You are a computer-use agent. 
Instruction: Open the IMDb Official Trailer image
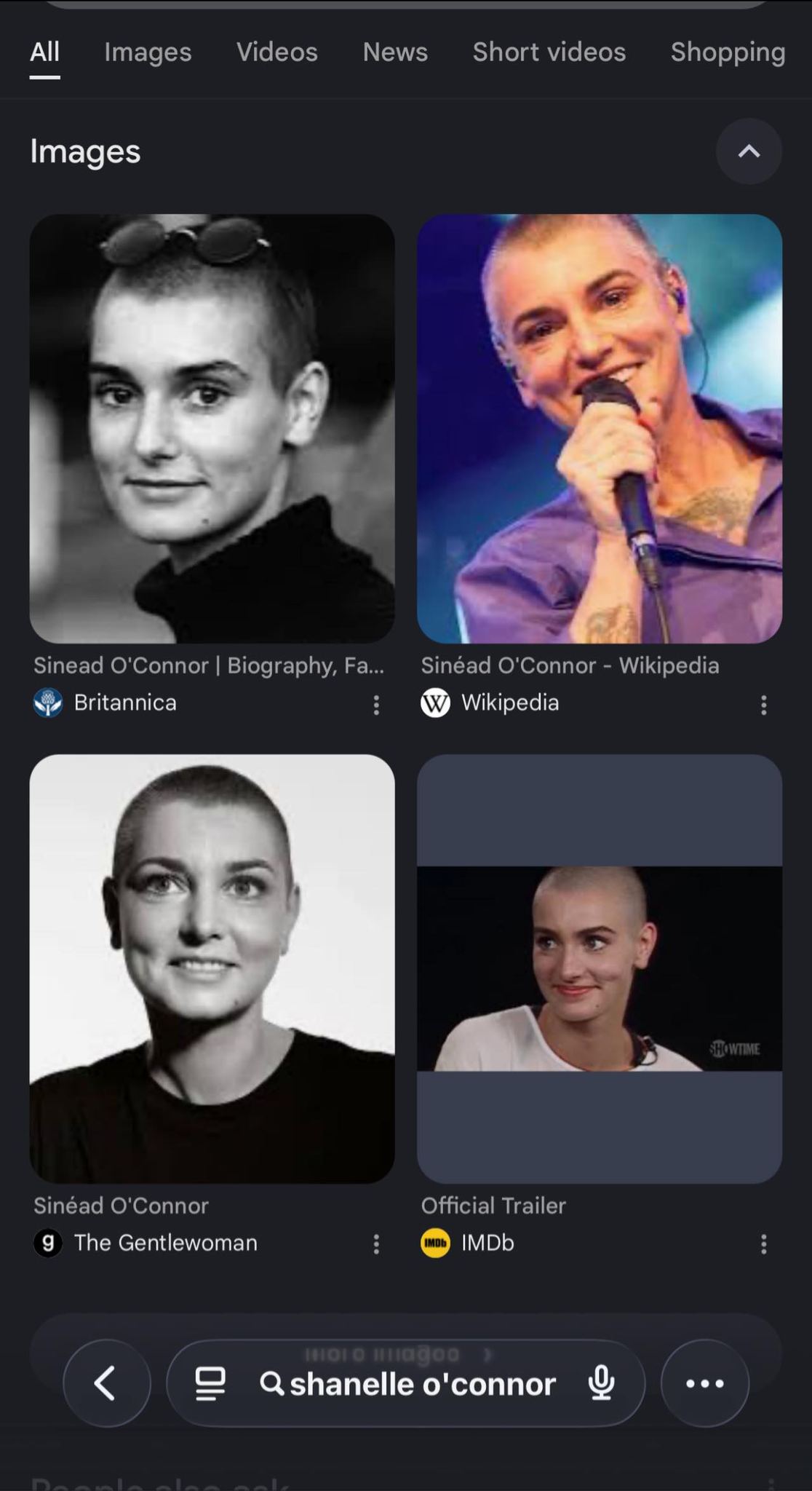point(600,968)
